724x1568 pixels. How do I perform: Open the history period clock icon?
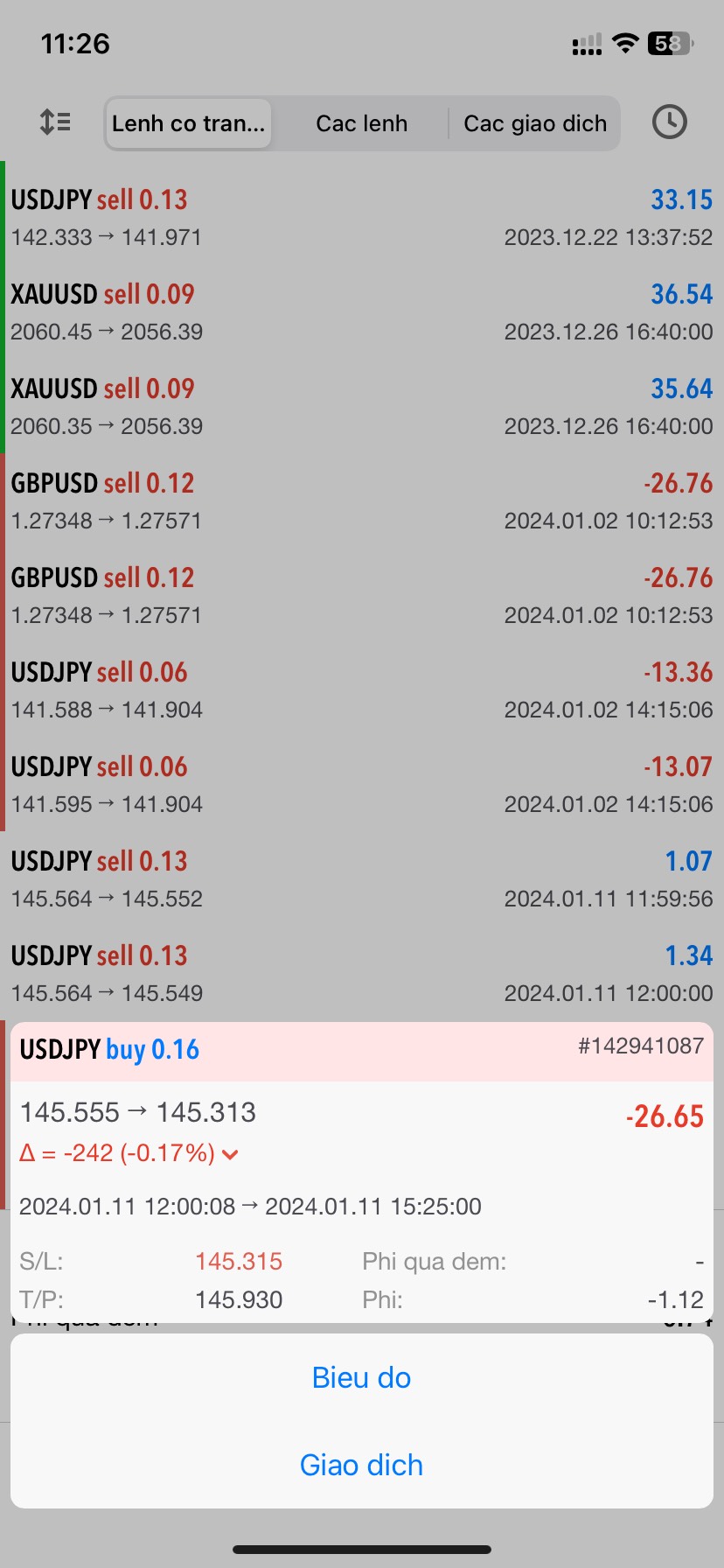[x=669, y=122]
